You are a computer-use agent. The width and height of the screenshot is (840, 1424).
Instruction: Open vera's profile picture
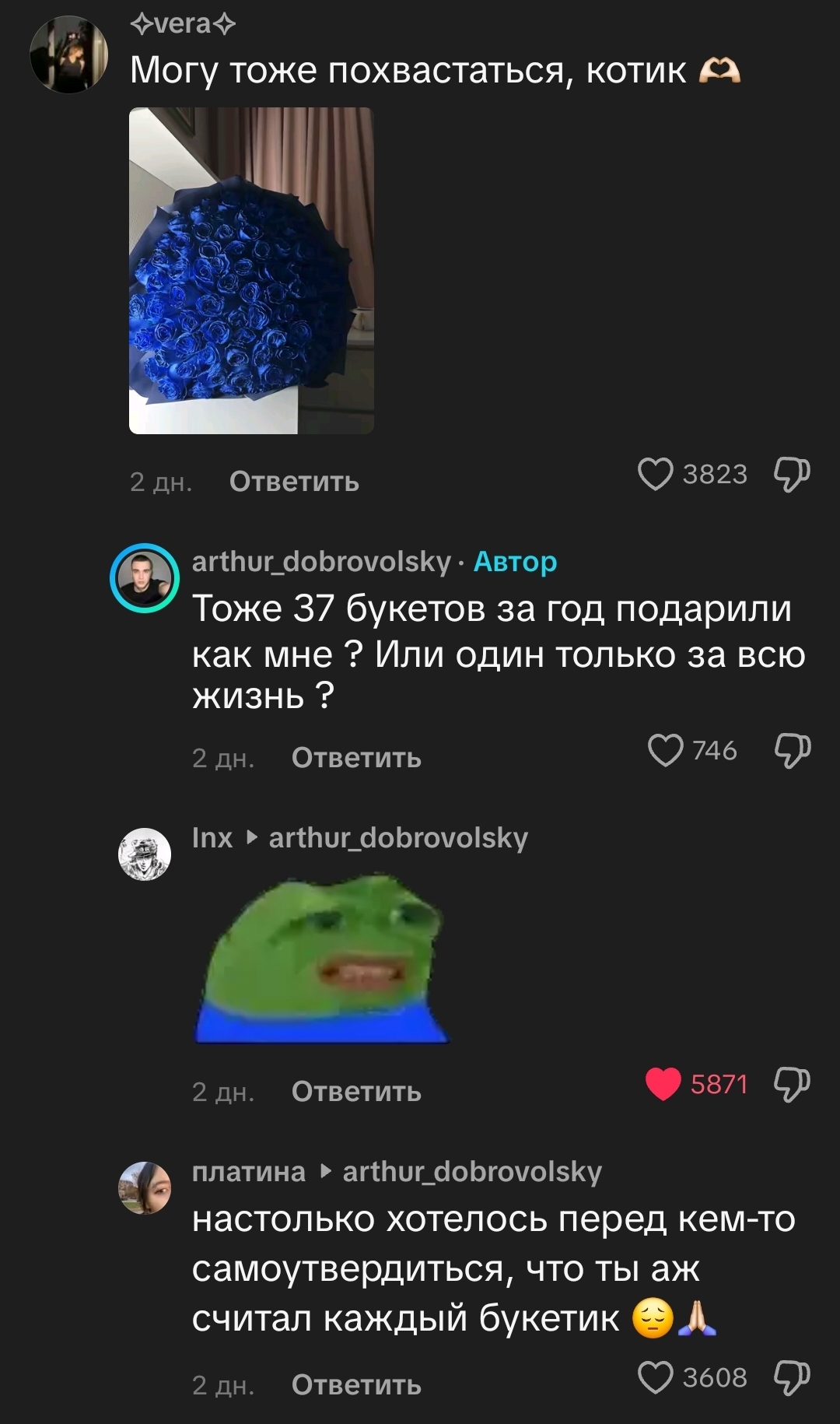[68, 54]
